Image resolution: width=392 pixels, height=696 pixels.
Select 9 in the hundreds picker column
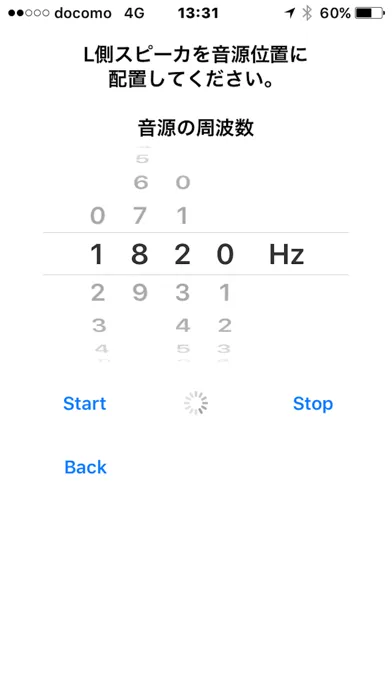(140, 293)
